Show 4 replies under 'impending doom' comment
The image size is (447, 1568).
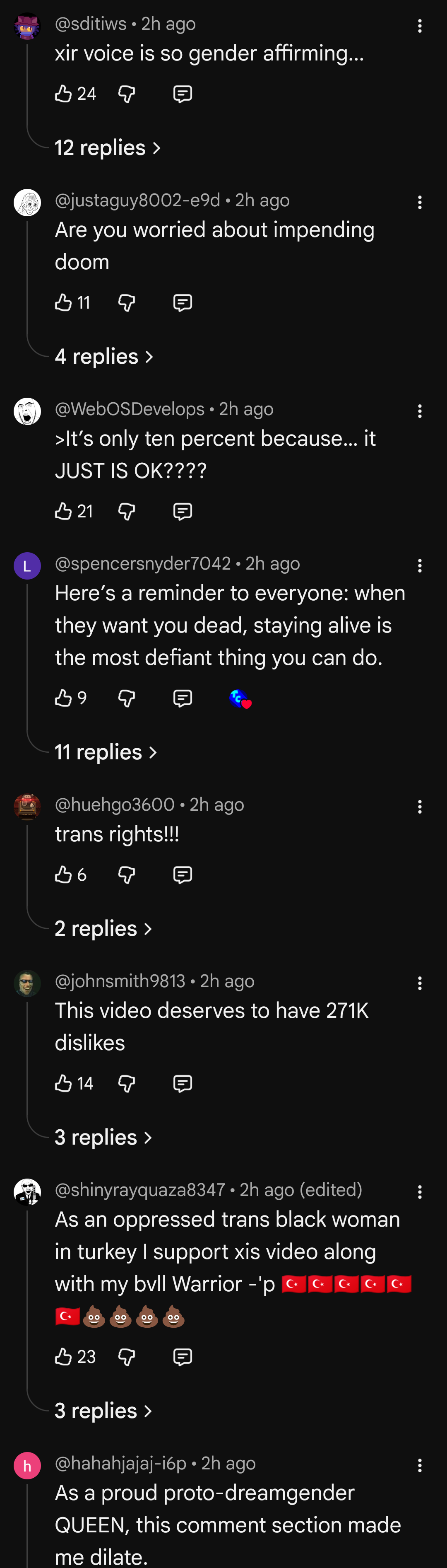pos(103,357)
